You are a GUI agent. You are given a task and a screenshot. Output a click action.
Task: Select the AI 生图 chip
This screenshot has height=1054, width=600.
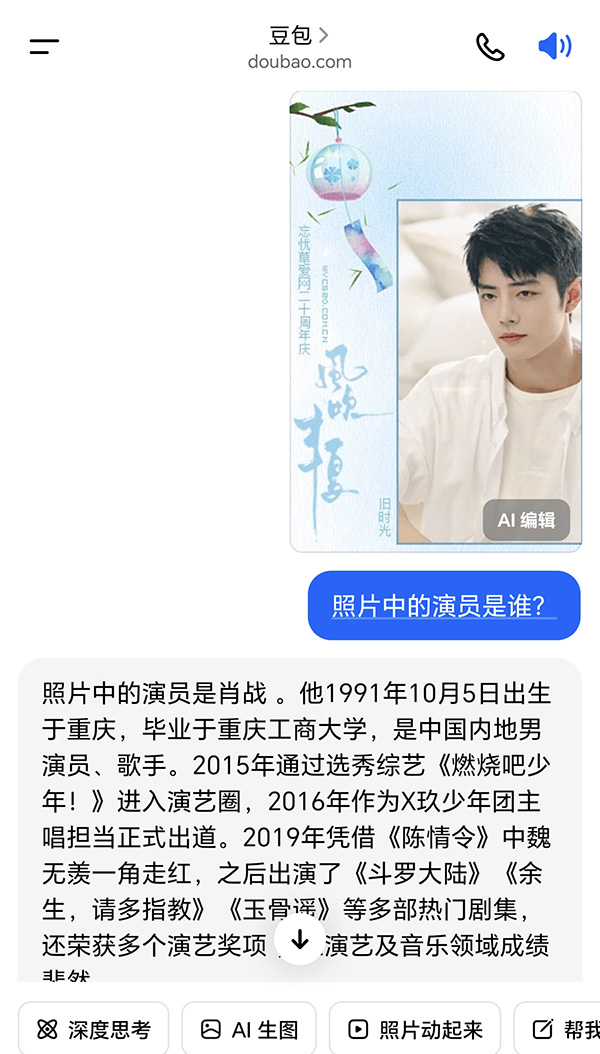pos(249,1029)
